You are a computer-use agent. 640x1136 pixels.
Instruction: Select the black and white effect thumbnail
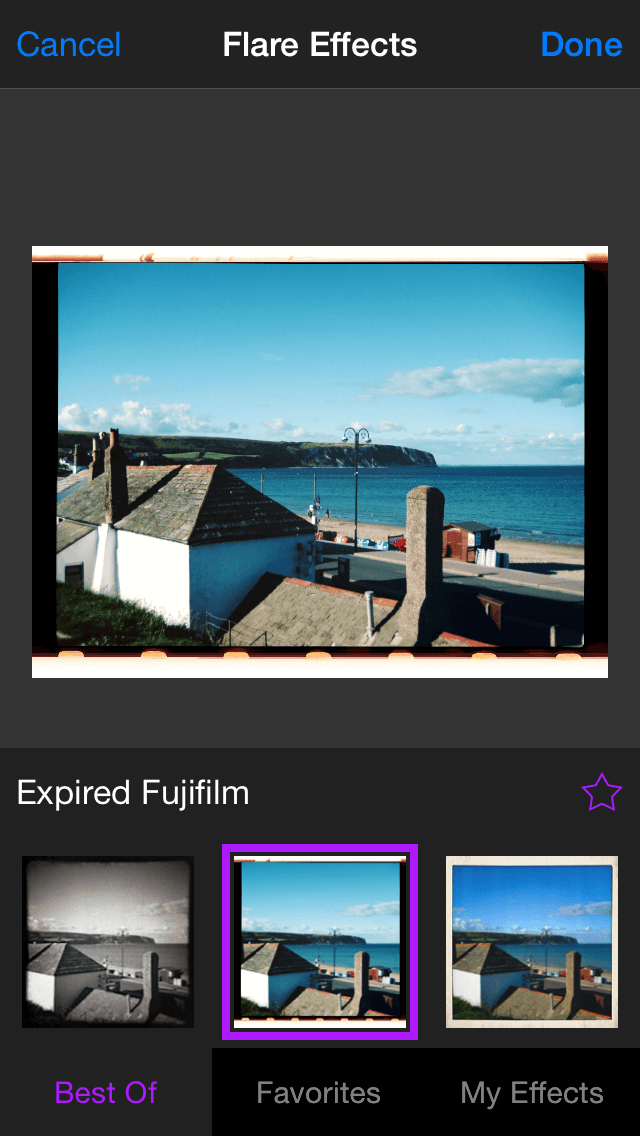point(108,942)
